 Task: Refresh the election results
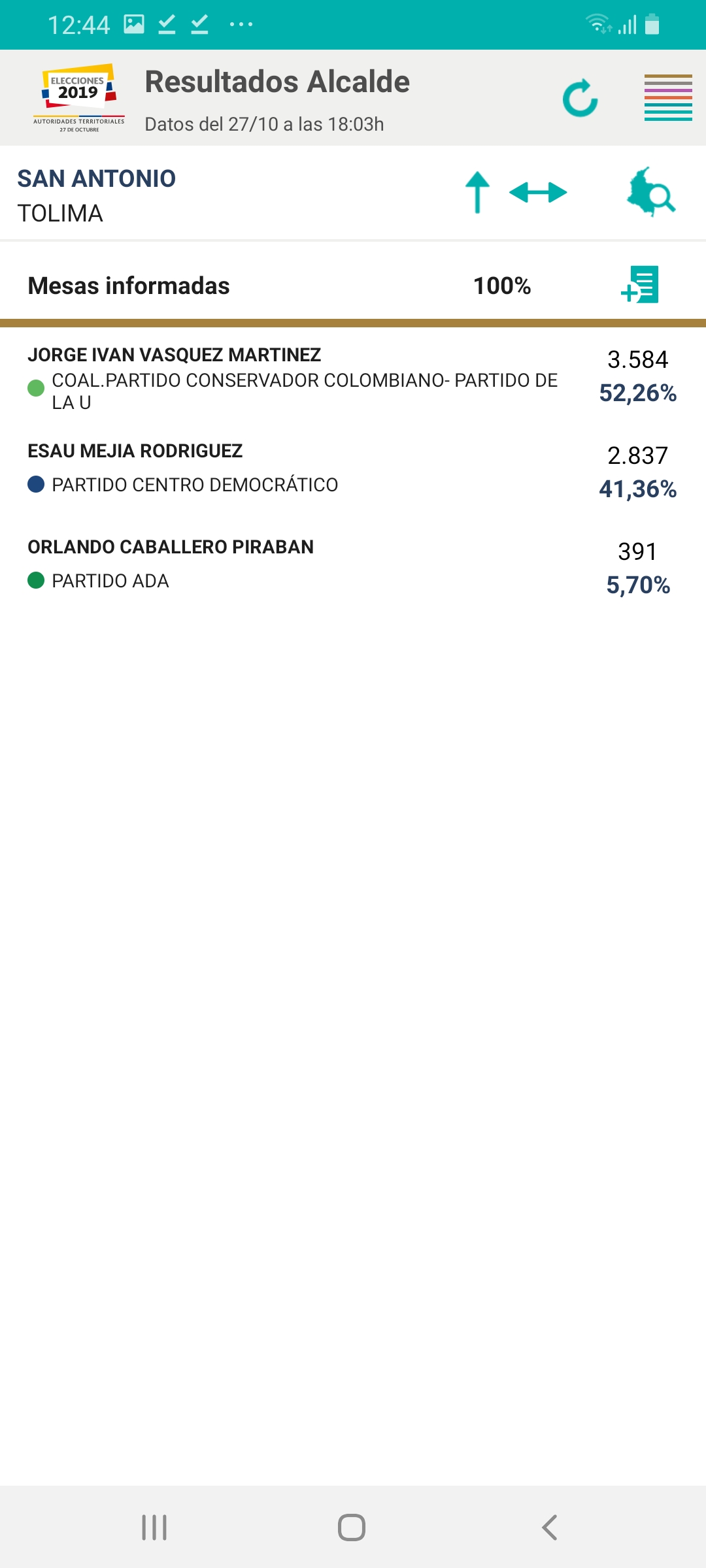coord(580,98)
